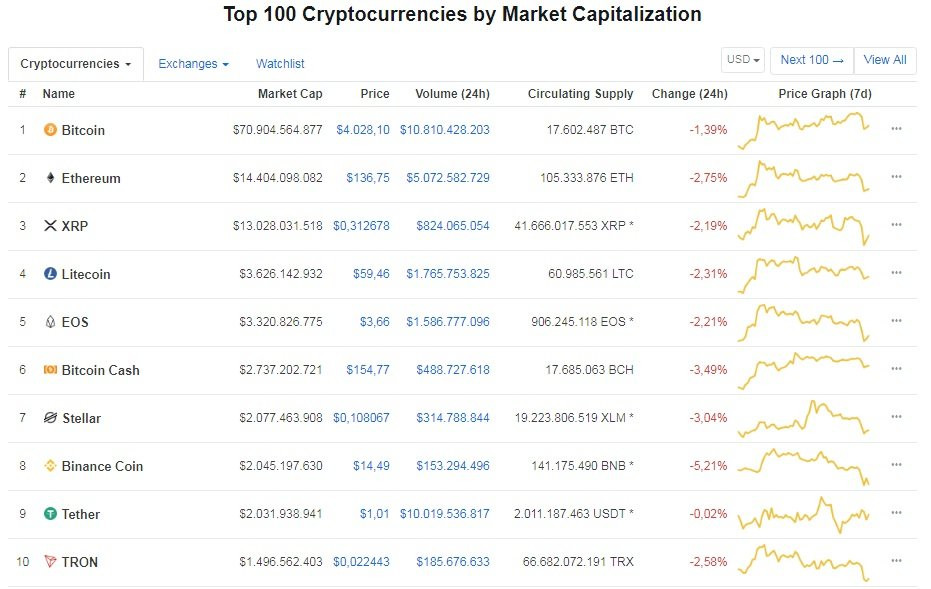Expand the Exchanges dropdown
This screenshot has height=589, width=931.
pyautogui.click(x=193, y=64)
